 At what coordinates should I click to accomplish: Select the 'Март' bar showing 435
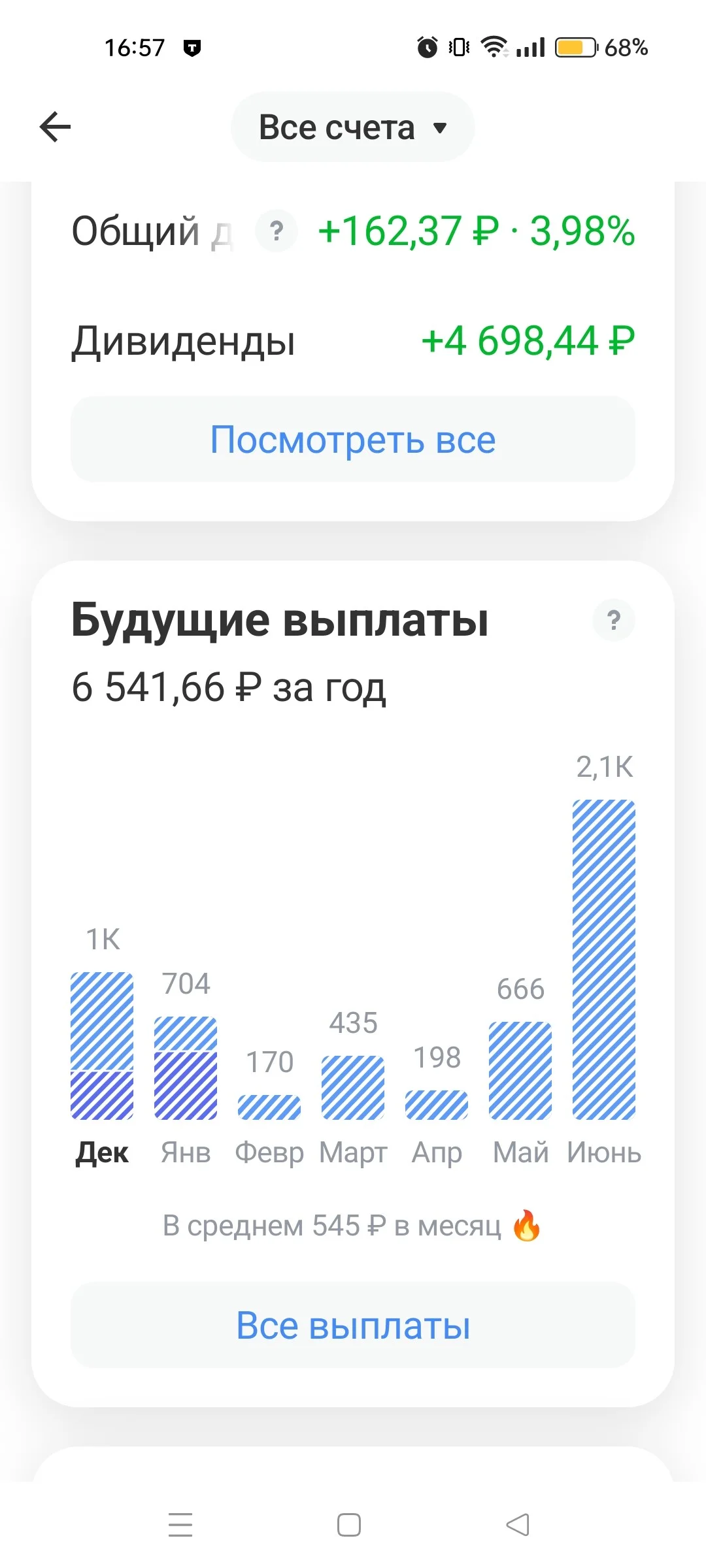pos(353,1087)
